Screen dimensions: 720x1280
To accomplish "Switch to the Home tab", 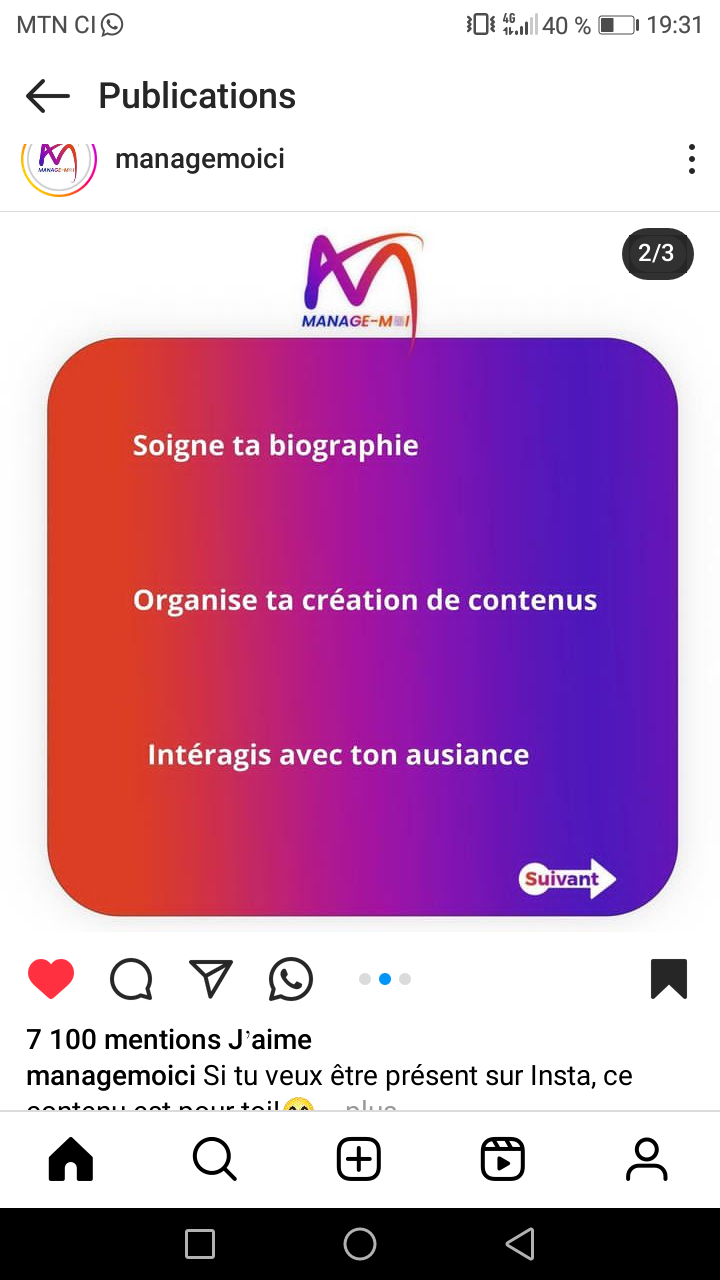I will click(x=71, y=1160).
